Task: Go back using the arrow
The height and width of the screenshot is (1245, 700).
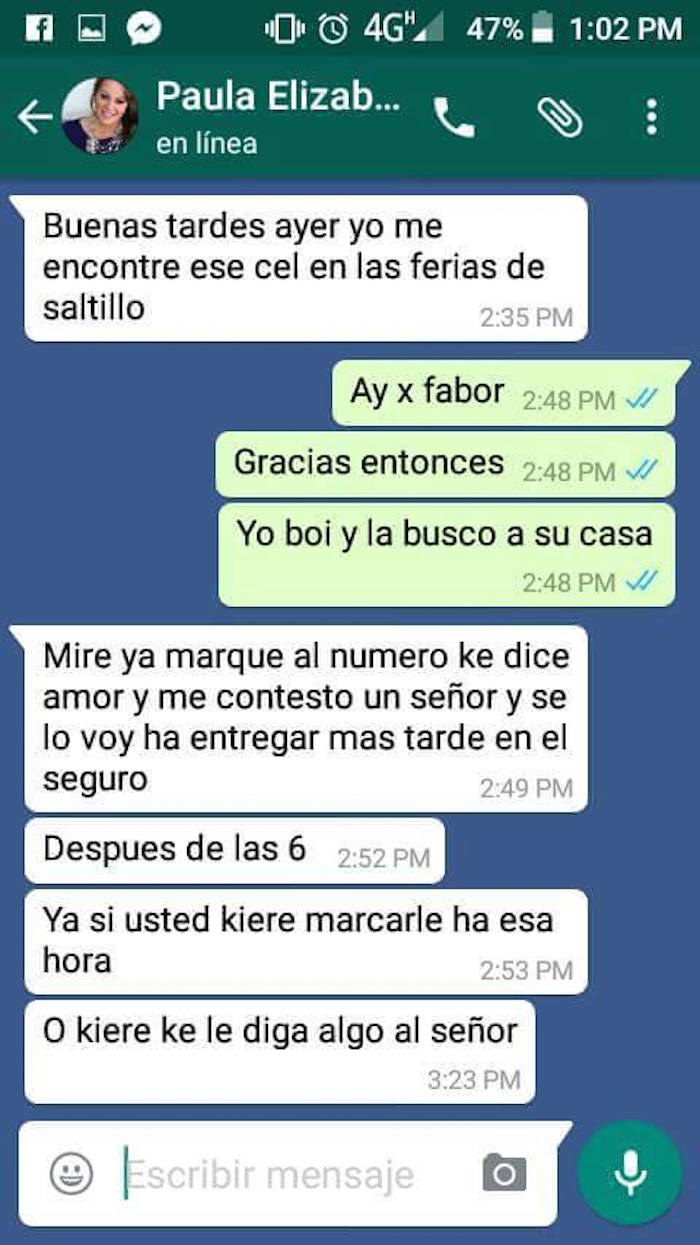Action: [34, 117]
